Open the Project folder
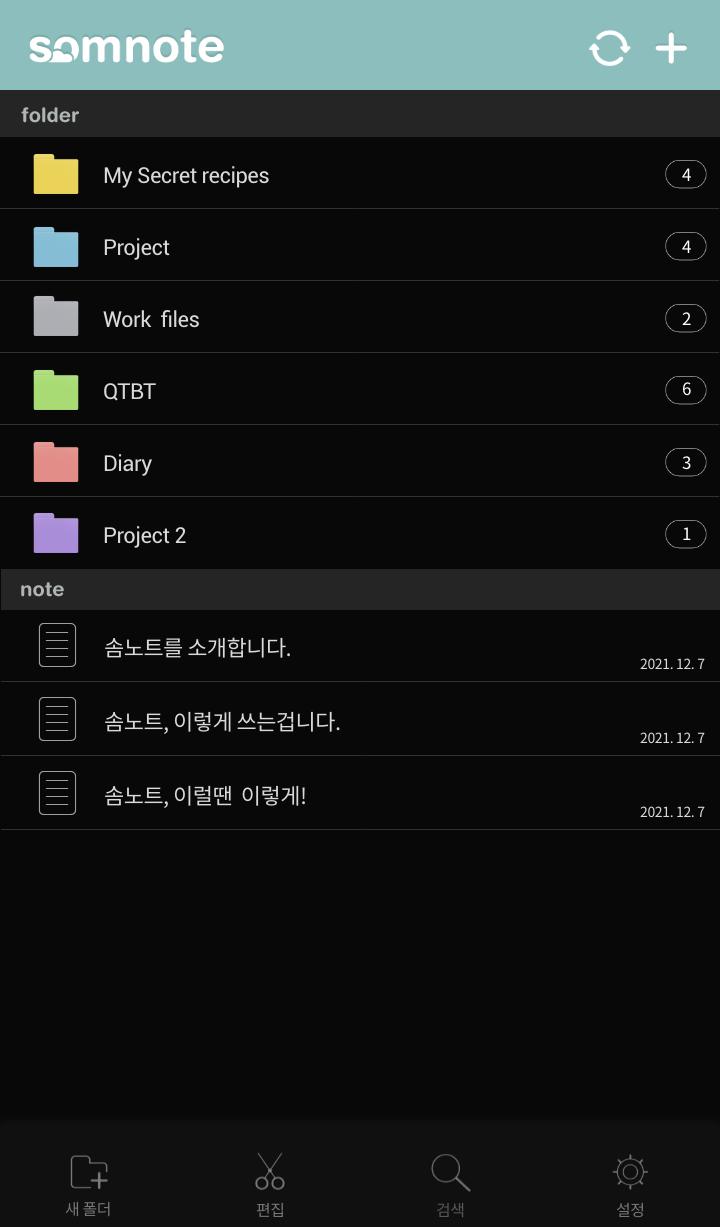The width and height of the screenshot is (720, 1227). tap(136, 247)
